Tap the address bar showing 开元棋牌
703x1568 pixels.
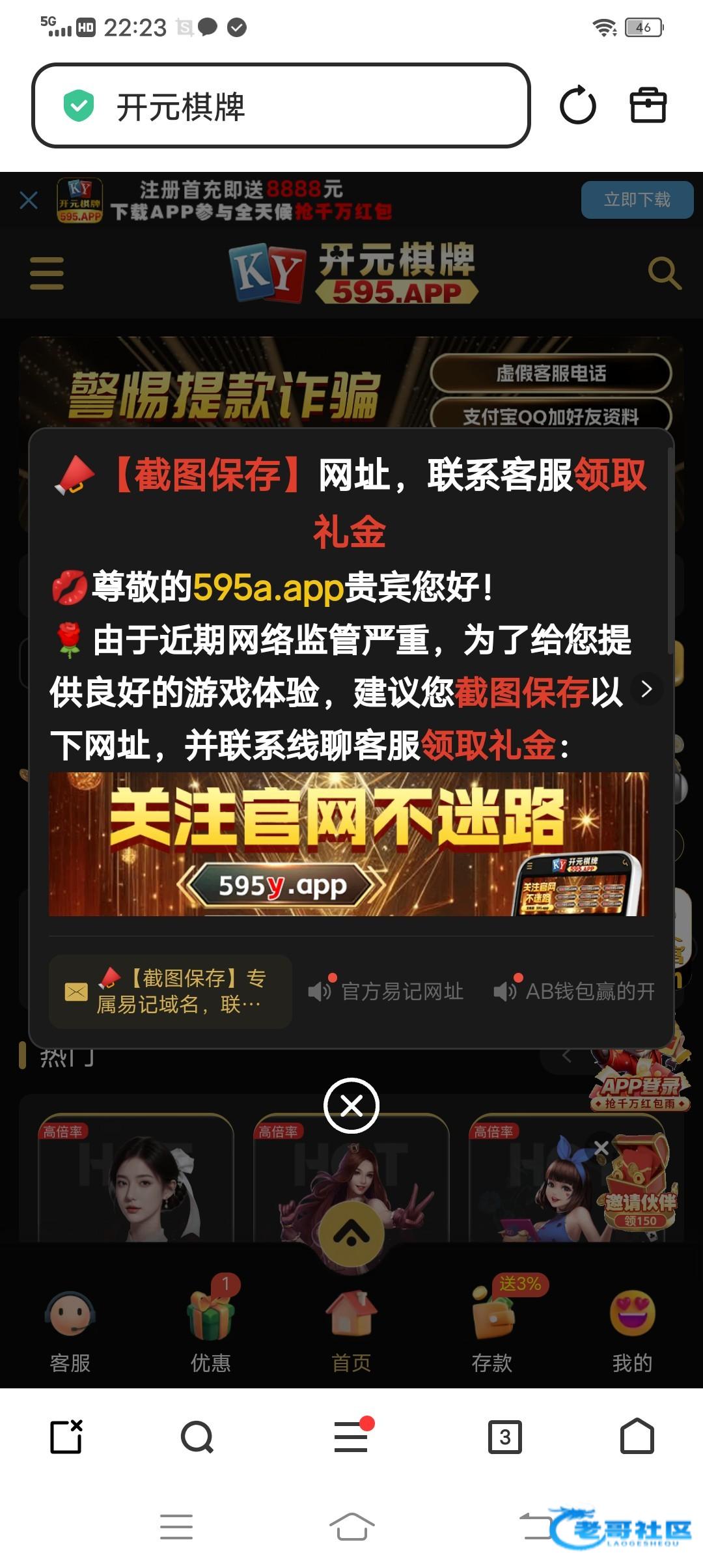pyautogui.click(x=281, y=105)
